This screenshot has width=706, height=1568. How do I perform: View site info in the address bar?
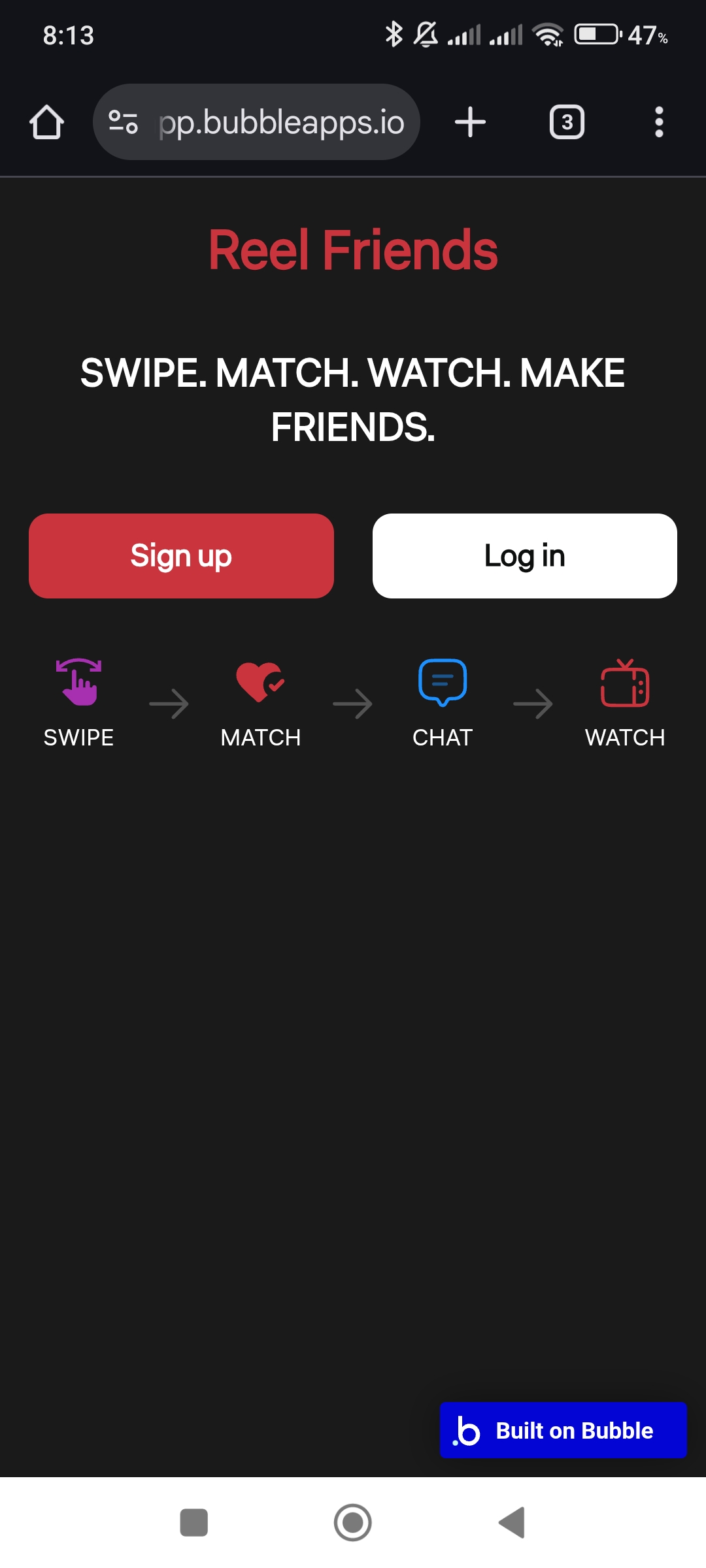123,122
